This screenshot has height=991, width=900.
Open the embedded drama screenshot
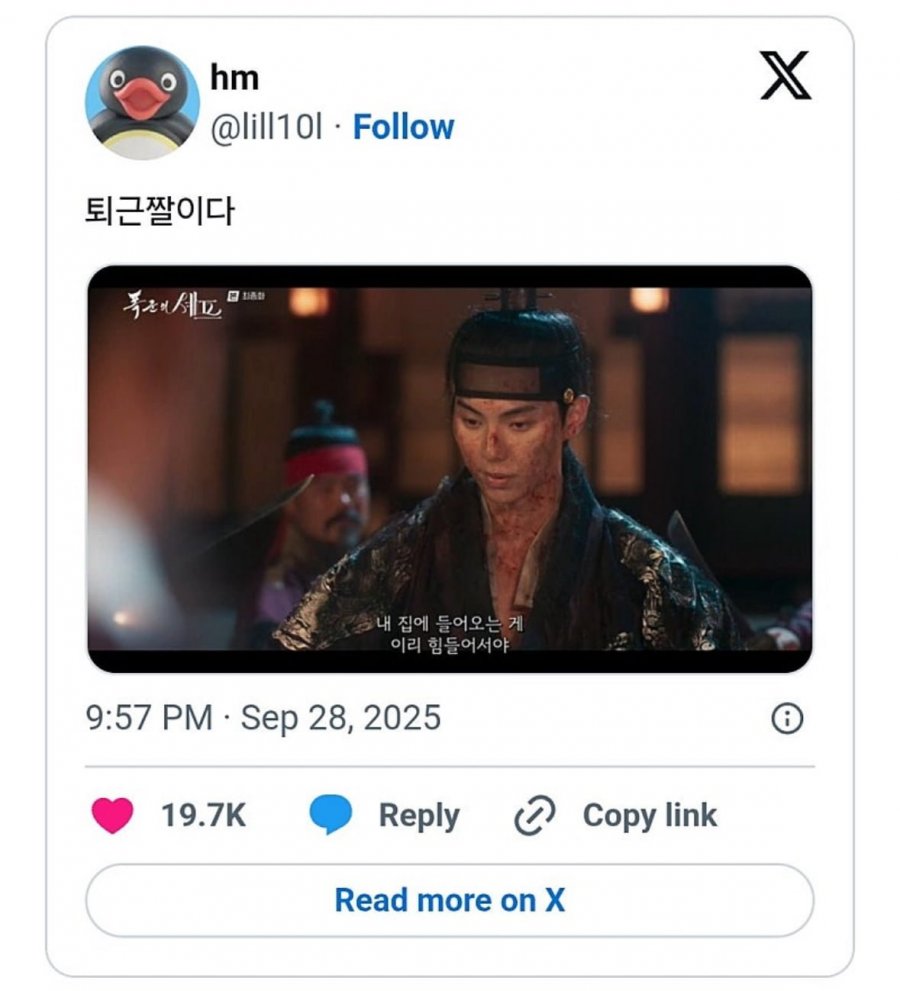pos(449,468)
